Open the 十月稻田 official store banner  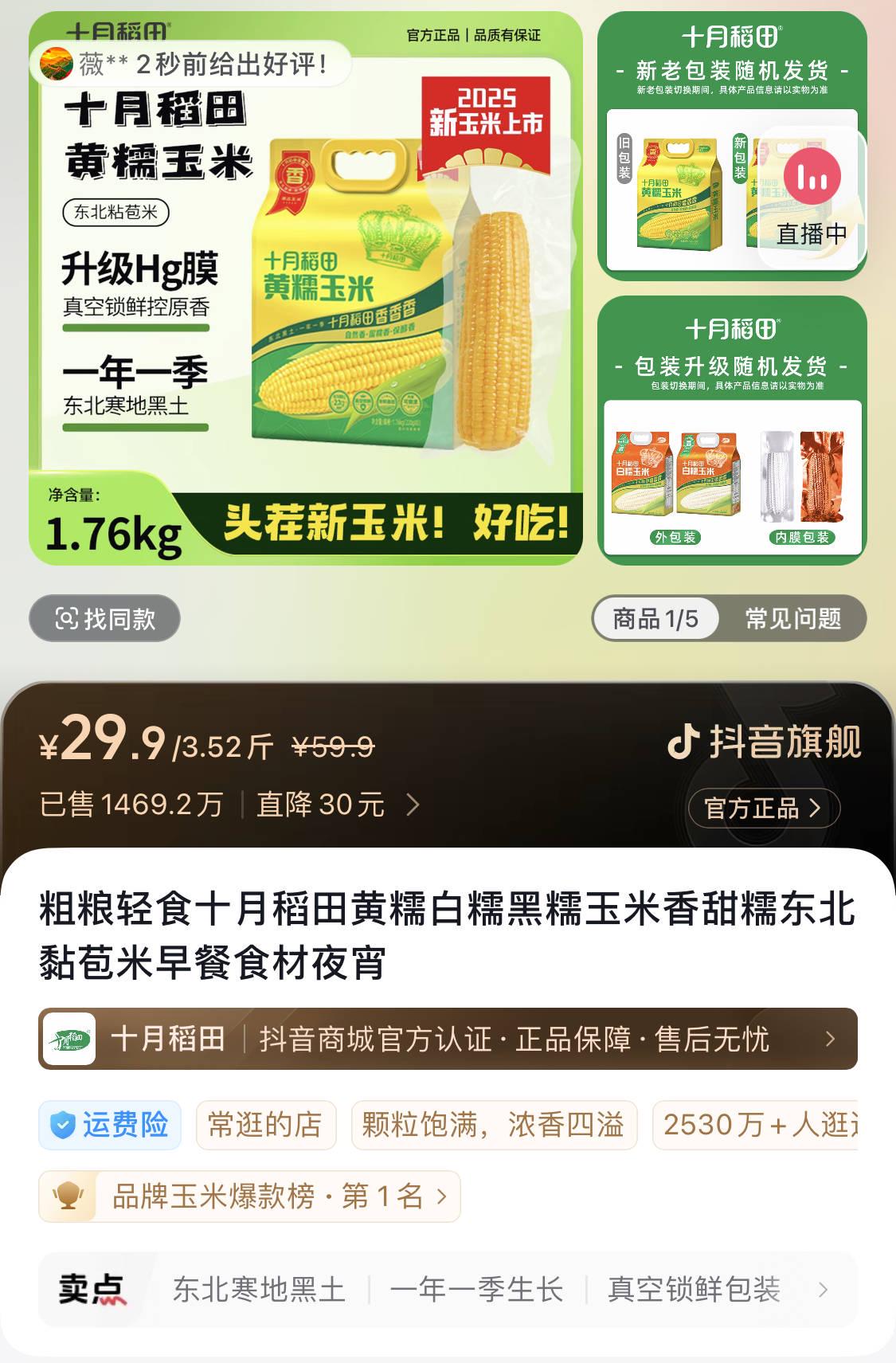tap(448, 1039)
